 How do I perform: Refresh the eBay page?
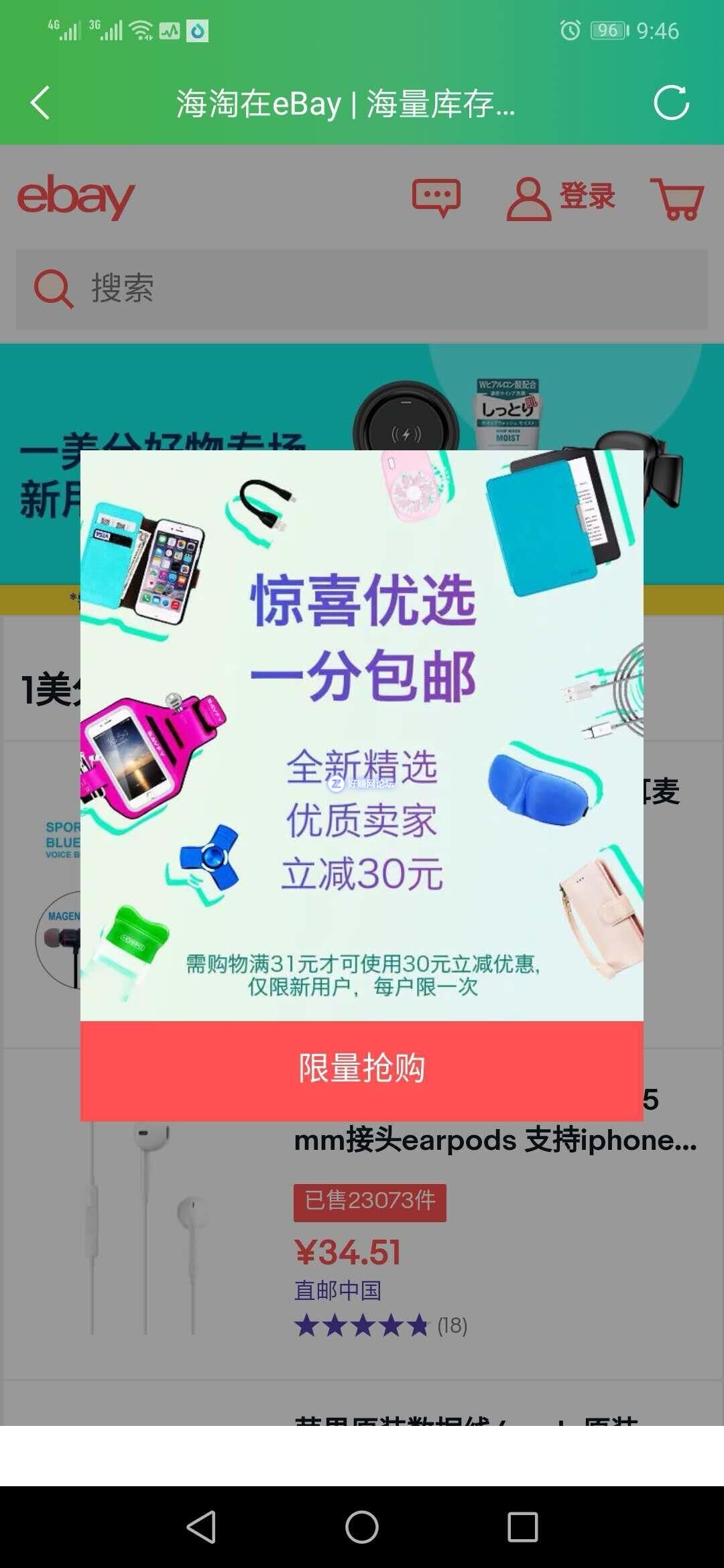coord(671,103)
